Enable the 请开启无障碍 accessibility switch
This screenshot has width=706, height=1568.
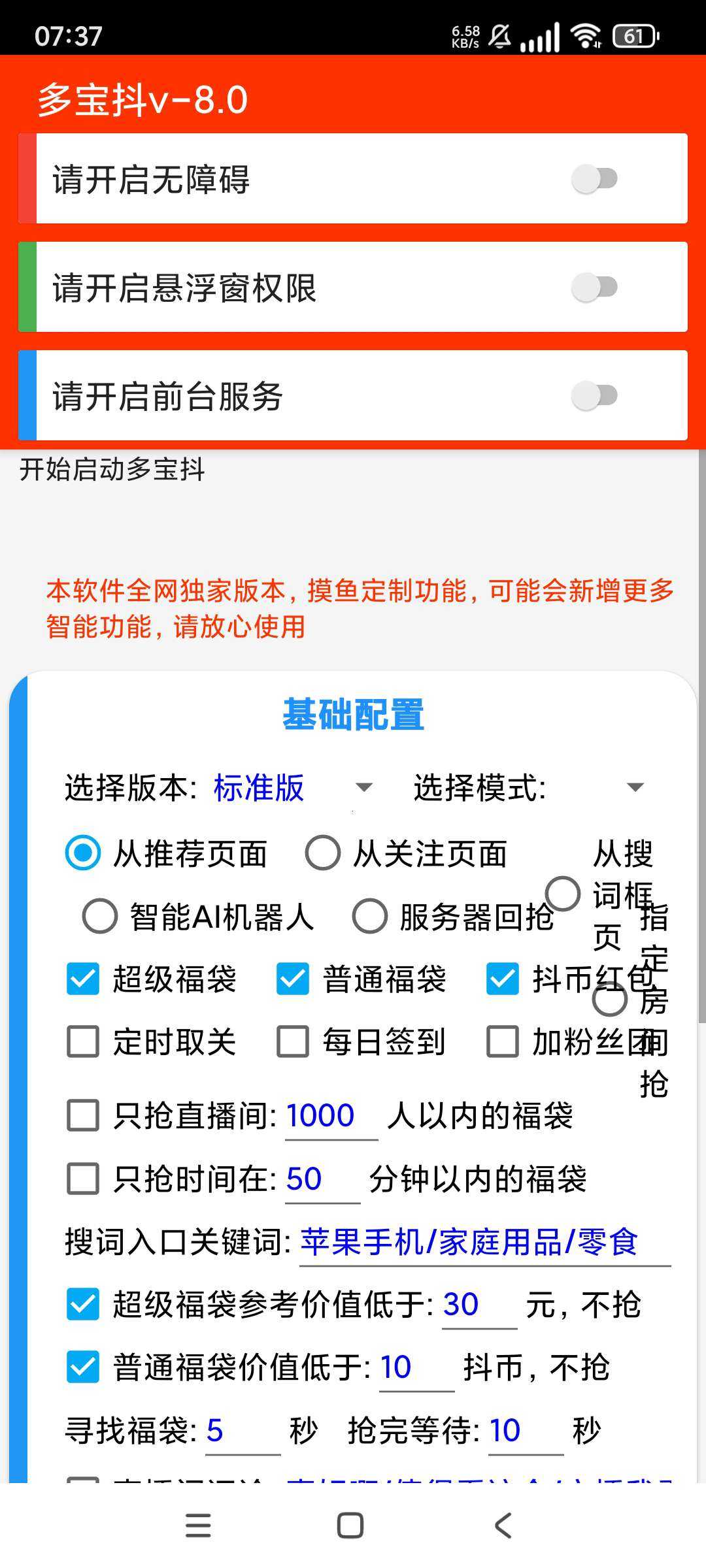click(x=594, y=179)
